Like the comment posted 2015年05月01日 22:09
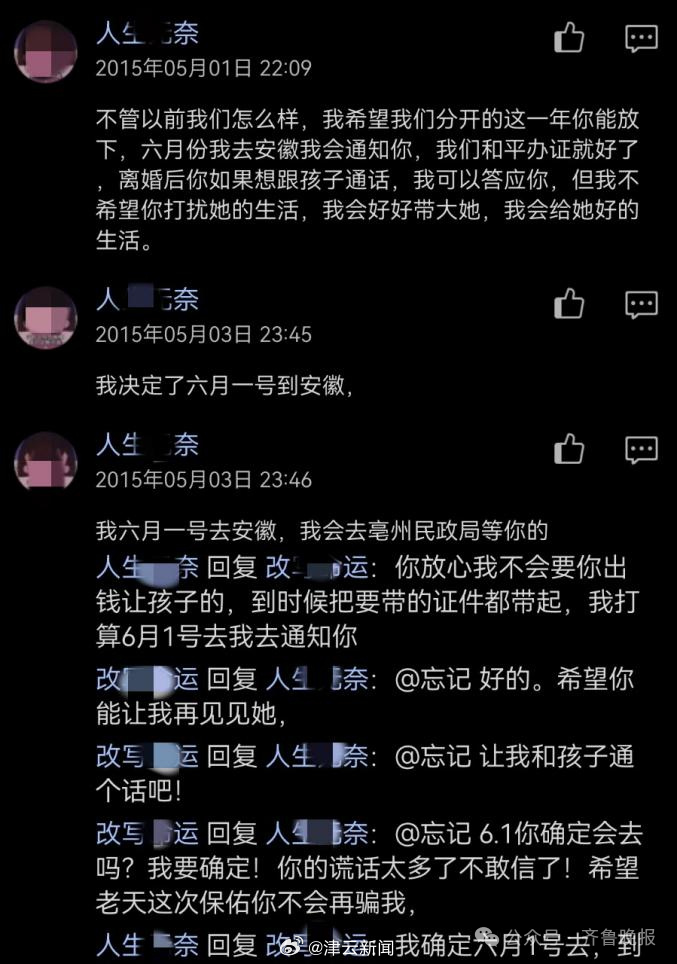 coord(569,38)
